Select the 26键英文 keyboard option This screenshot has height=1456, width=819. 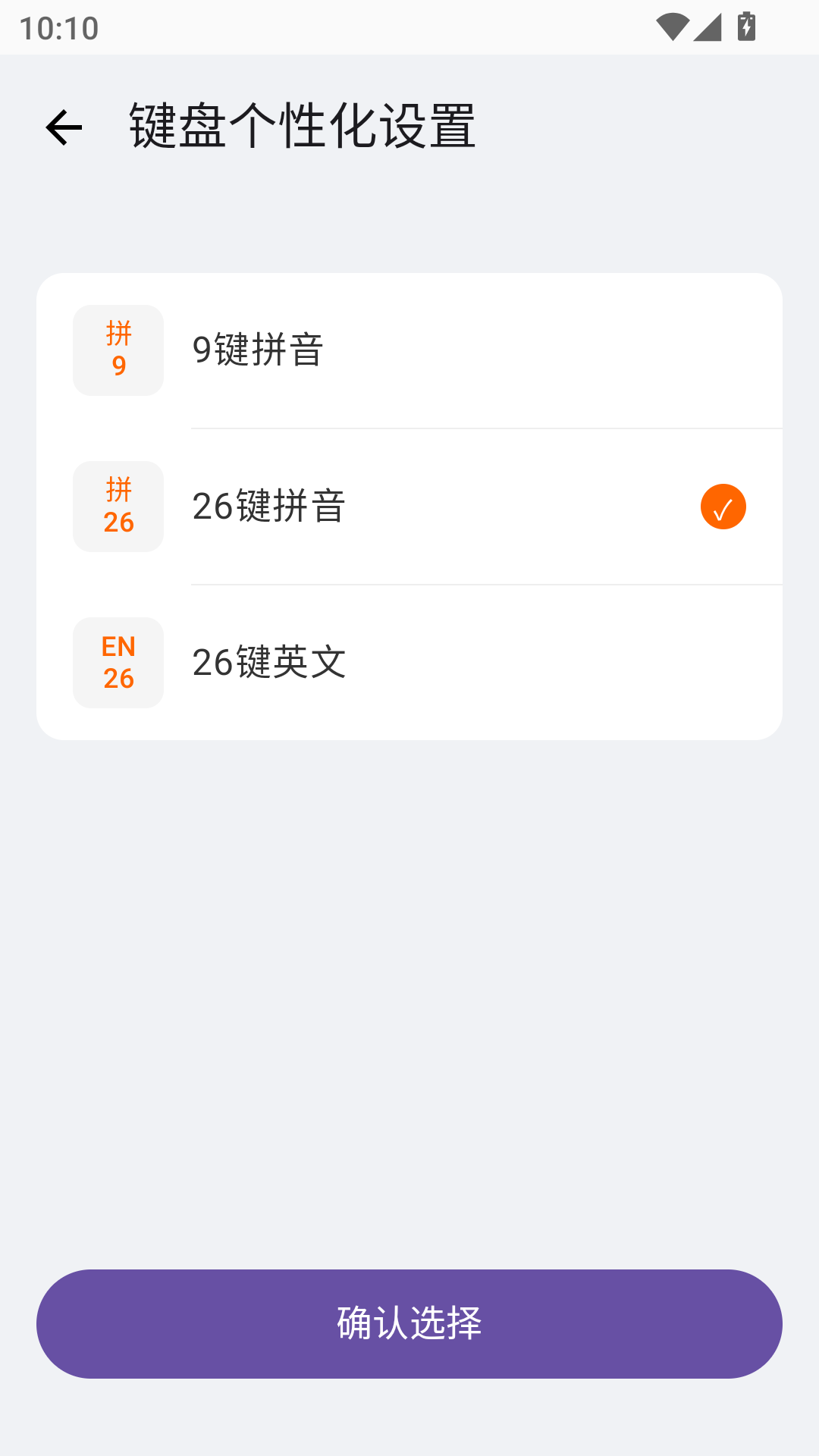409,663
